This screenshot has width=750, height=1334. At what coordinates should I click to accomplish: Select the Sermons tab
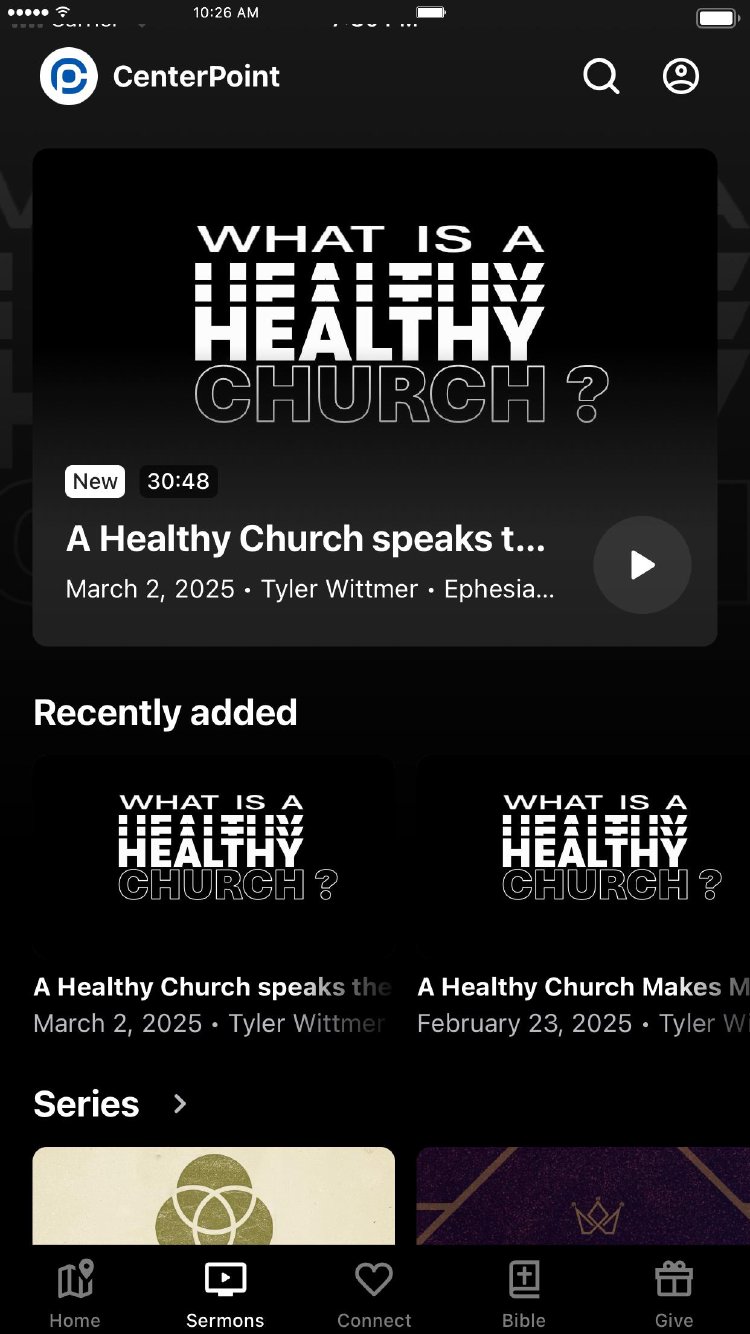click(225, 1294)
